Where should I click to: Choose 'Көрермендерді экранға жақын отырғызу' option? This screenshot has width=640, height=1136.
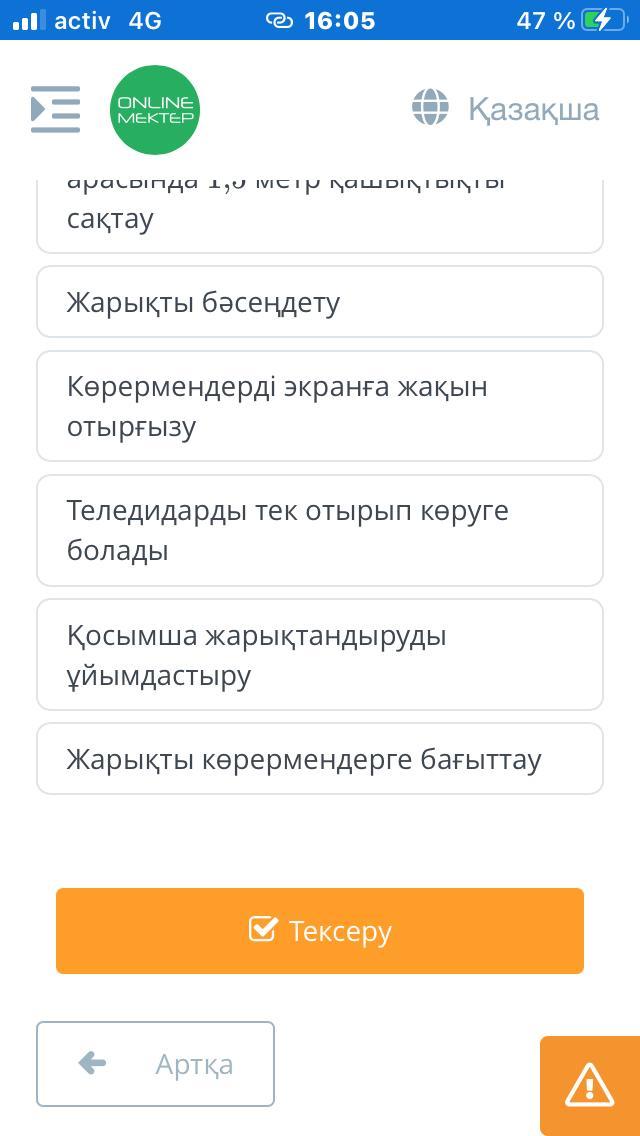320,406
